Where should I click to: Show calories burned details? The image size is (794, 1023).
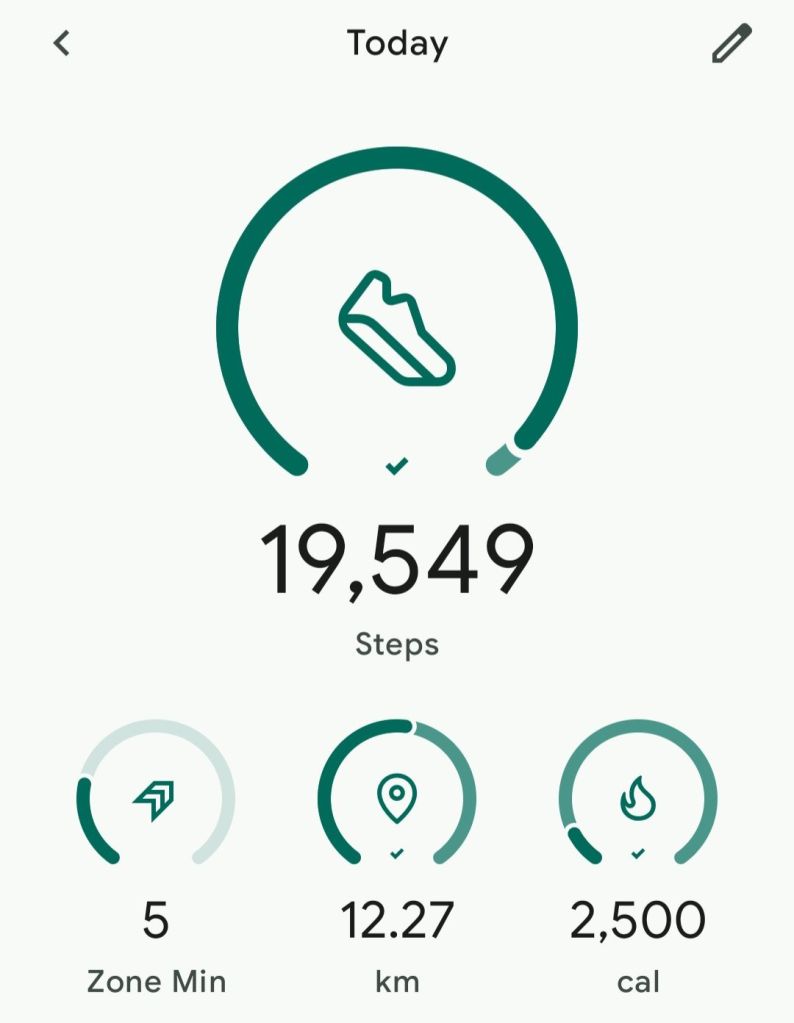(638, 798)
